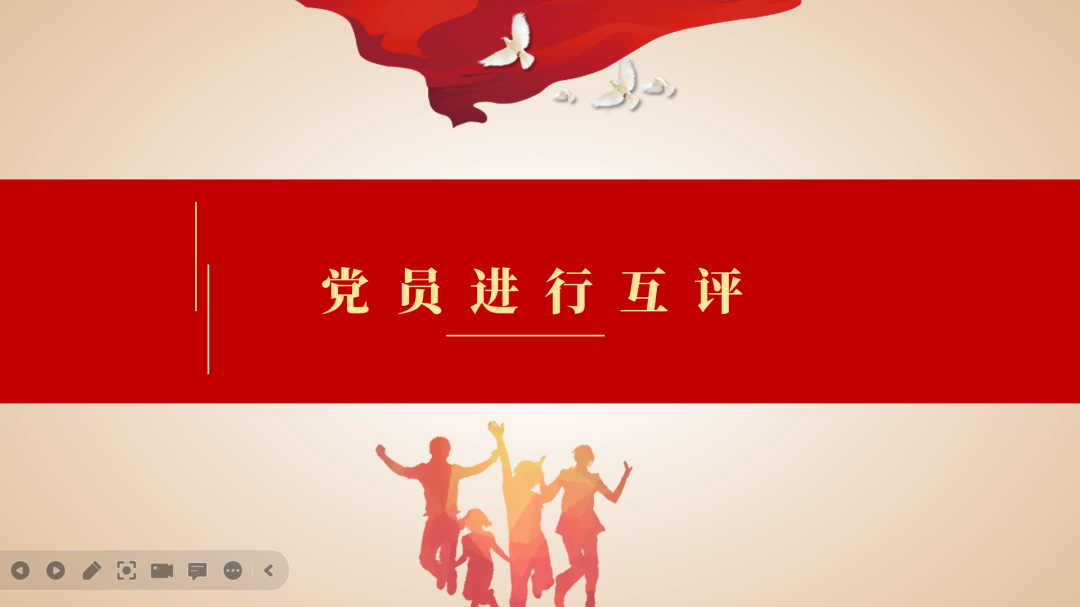Select the pen annotation tool
This screenshot has width=1080, height=607.
(91, 570)
